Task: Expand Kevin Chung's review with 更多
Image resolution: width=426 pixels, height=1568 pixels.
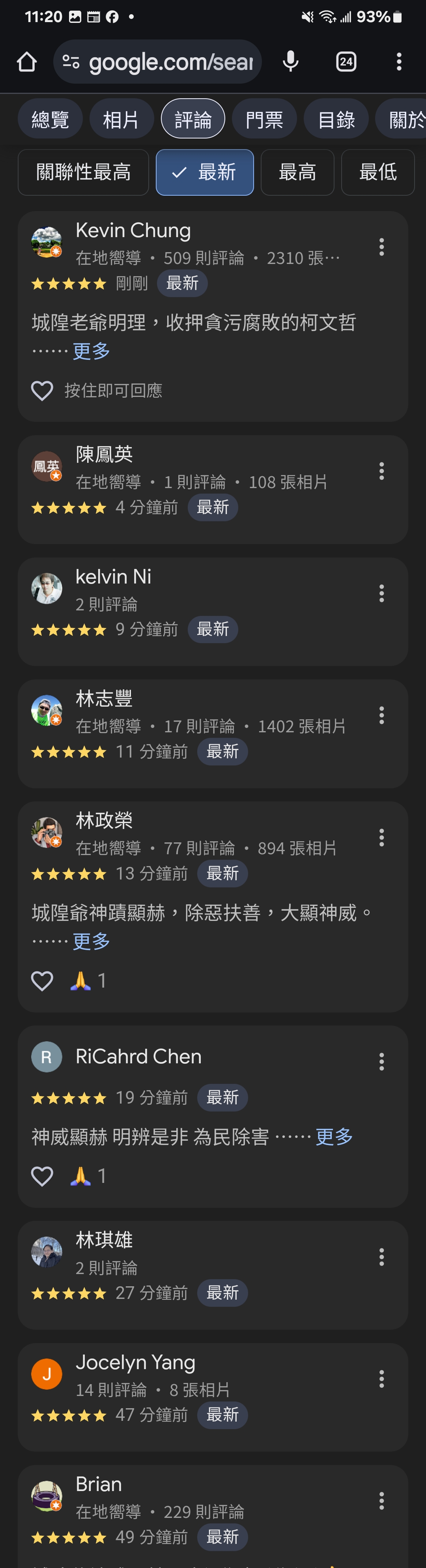Action: click(91, 351)
